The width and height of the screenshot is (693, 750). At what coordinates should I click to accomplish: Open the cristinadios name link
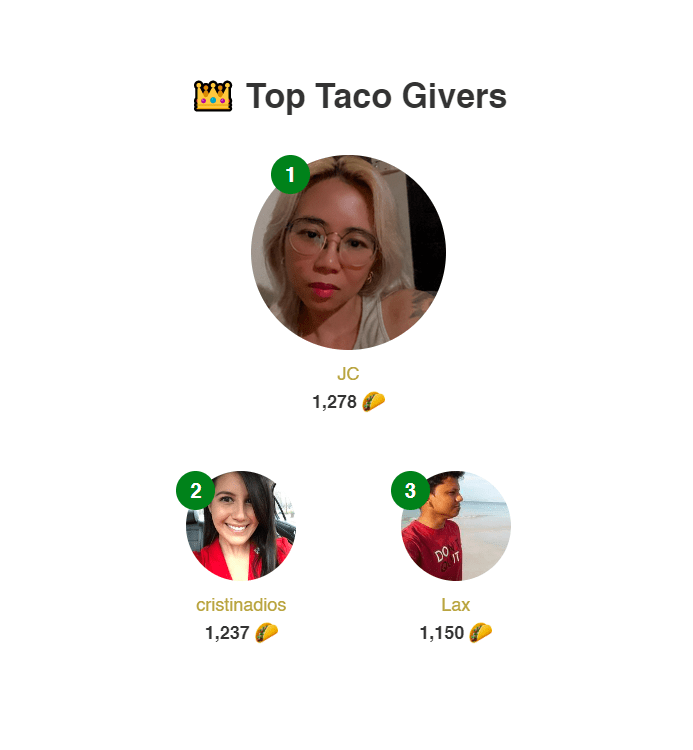[241, 605]
